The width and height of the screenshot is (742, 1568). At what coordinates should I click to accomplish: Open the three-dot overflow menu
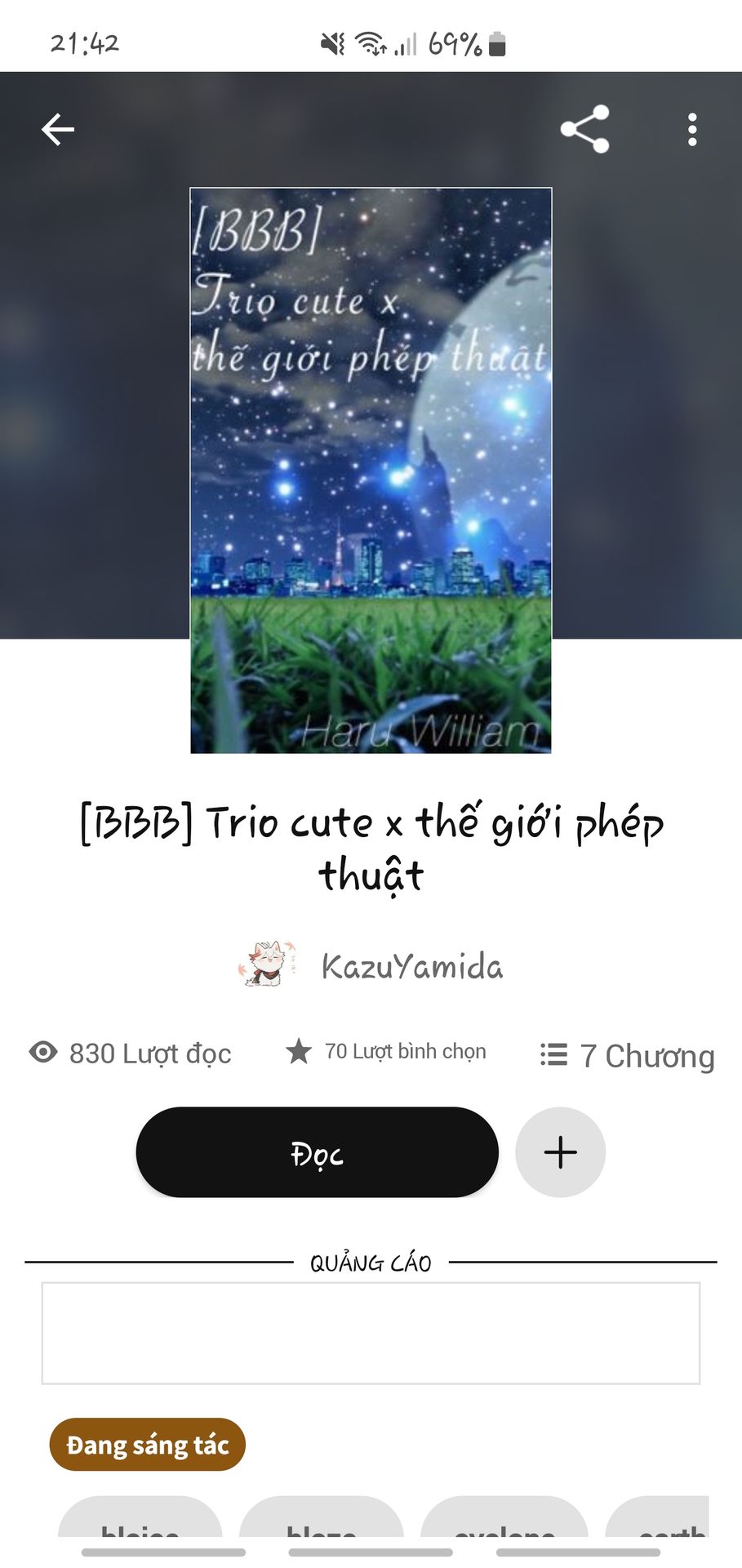[x=692, y=129]
